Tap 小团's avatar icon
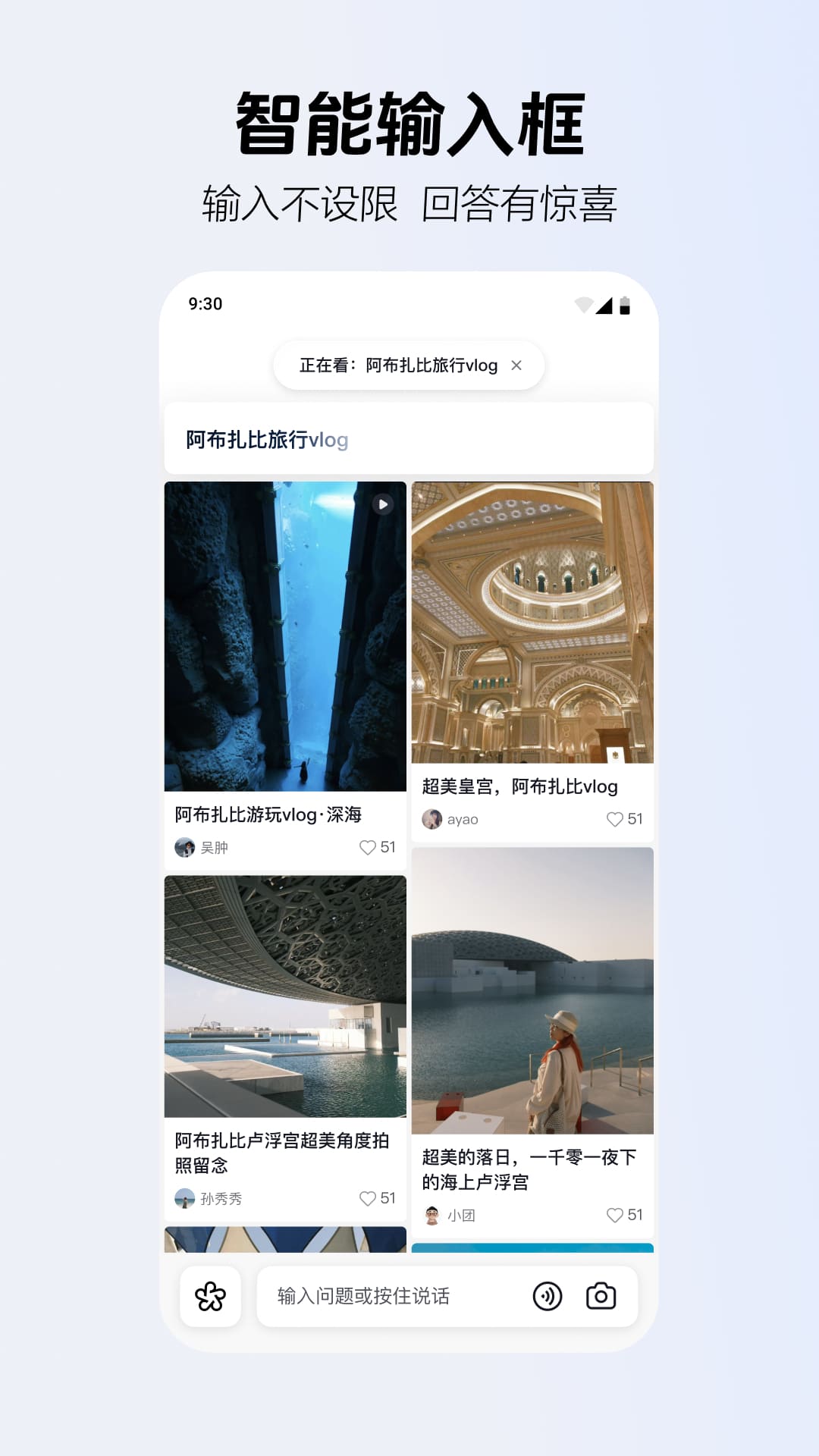Viewport: 819px width, 1456px height. (x=432, y=1215)
